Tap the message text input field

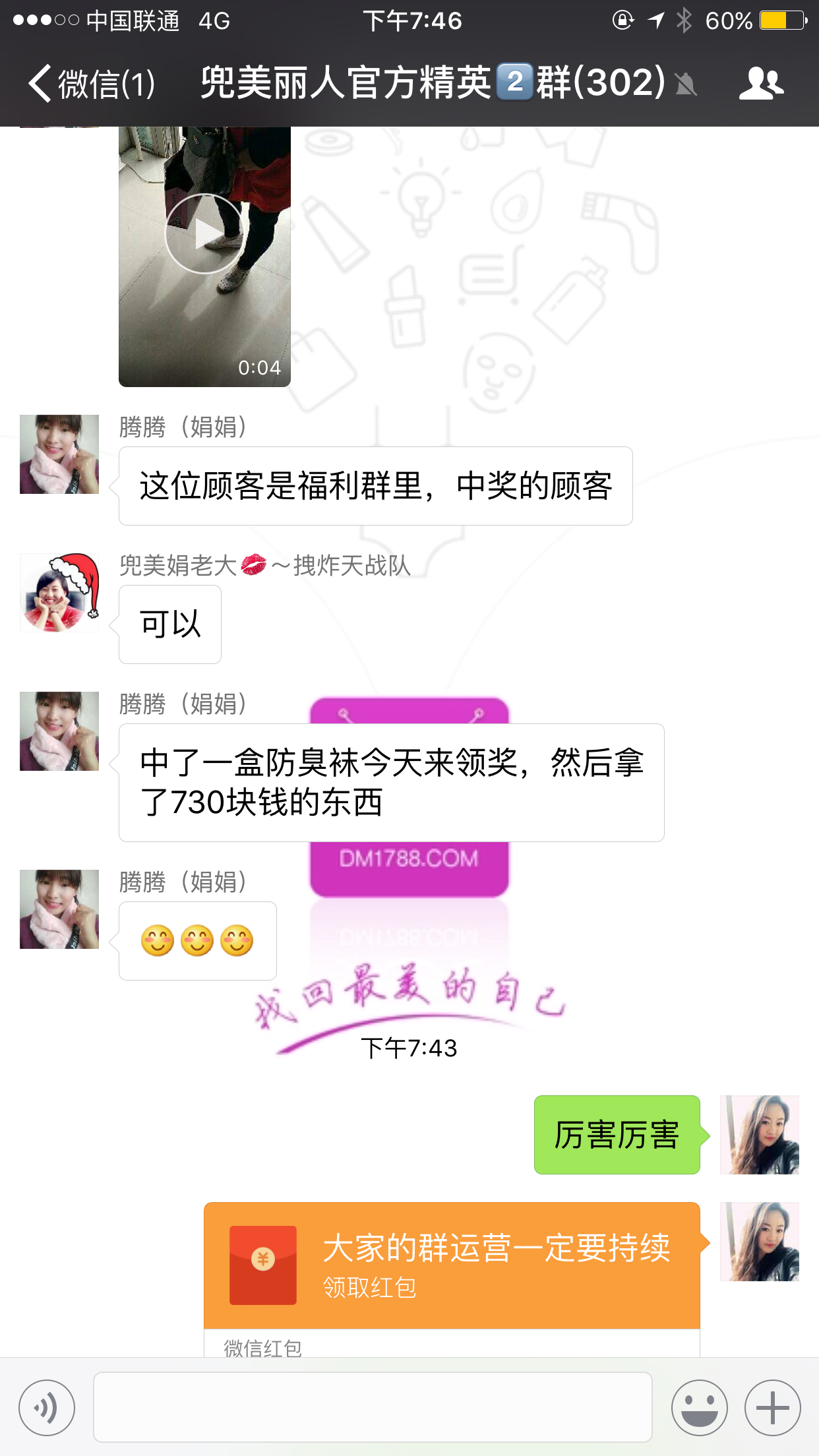[373, 1407]
